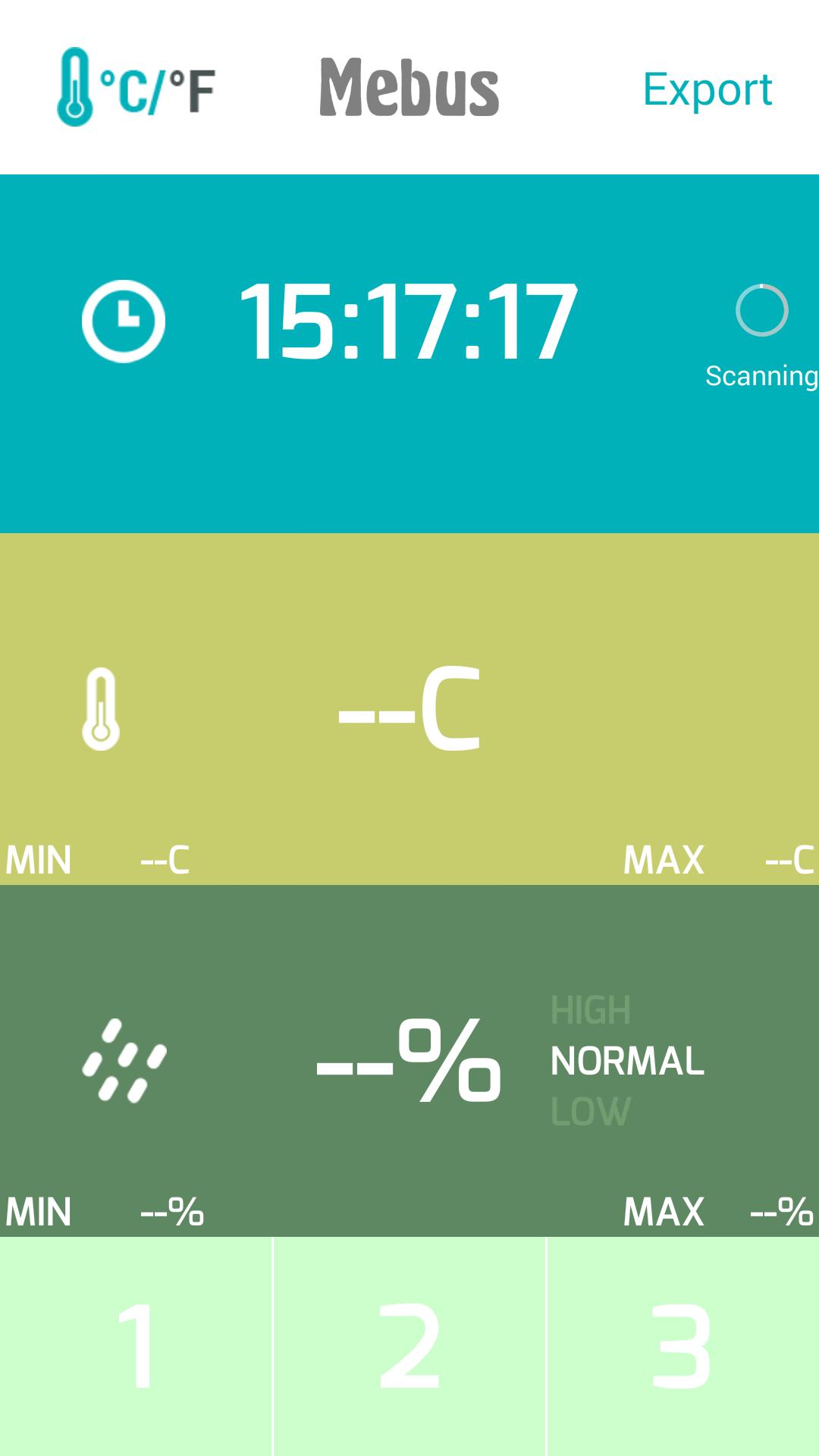This screenshot has width=819, height=1456.
Task: Click the temperature MAX value
Action: pyautogui.click(x=789, y=859)
